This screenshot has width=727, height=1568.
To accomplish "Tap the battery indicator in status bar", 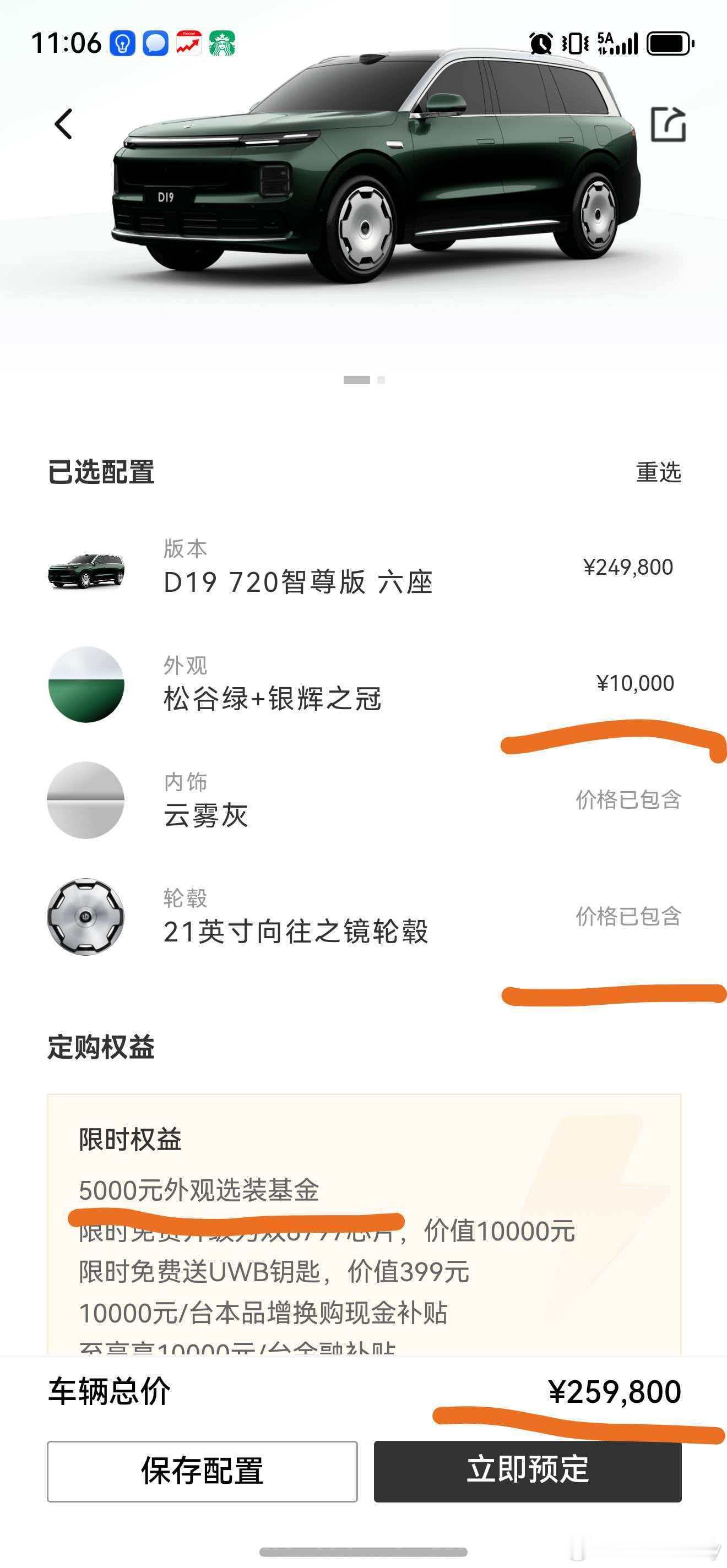I will coord(668,42).
